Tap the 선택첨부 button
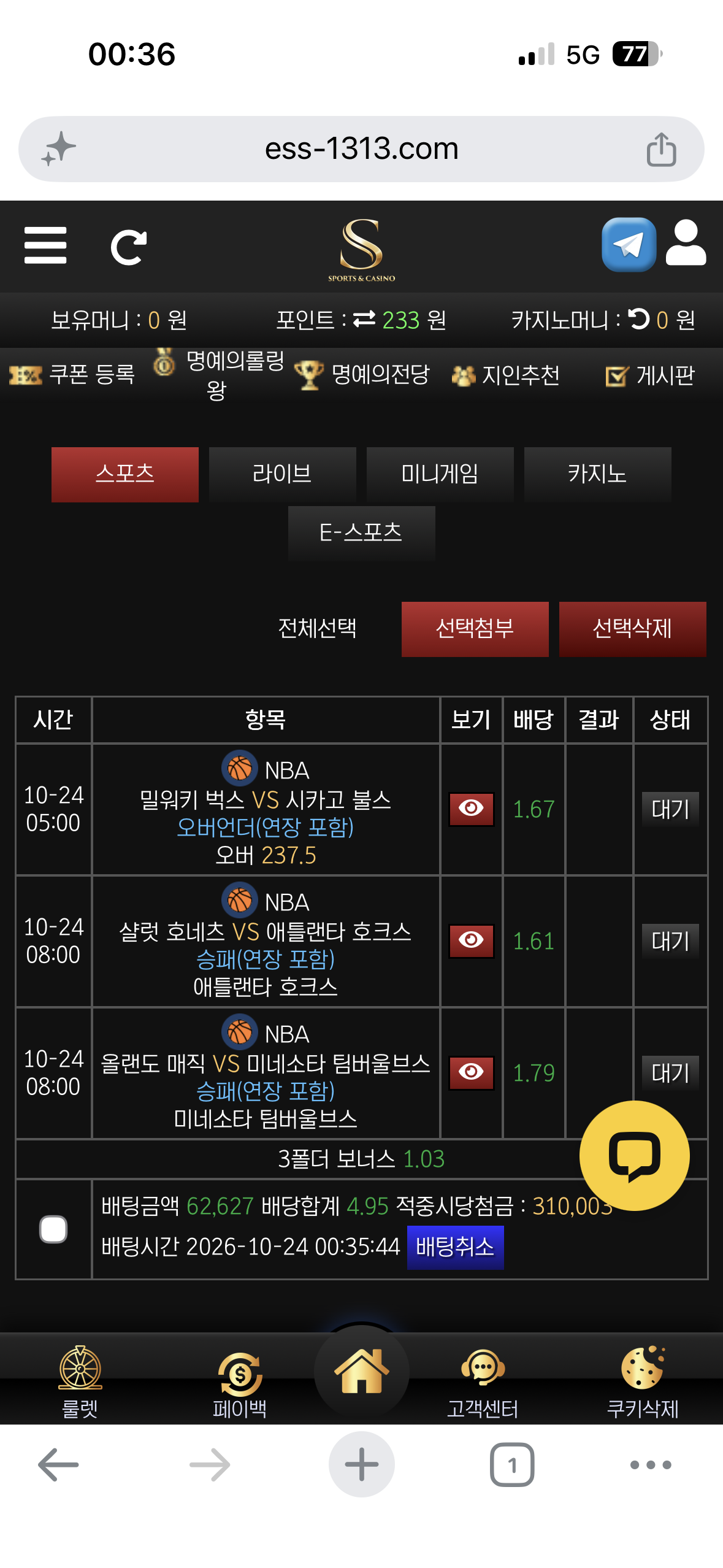723x1568 pixels. click(x=475, y=629)
